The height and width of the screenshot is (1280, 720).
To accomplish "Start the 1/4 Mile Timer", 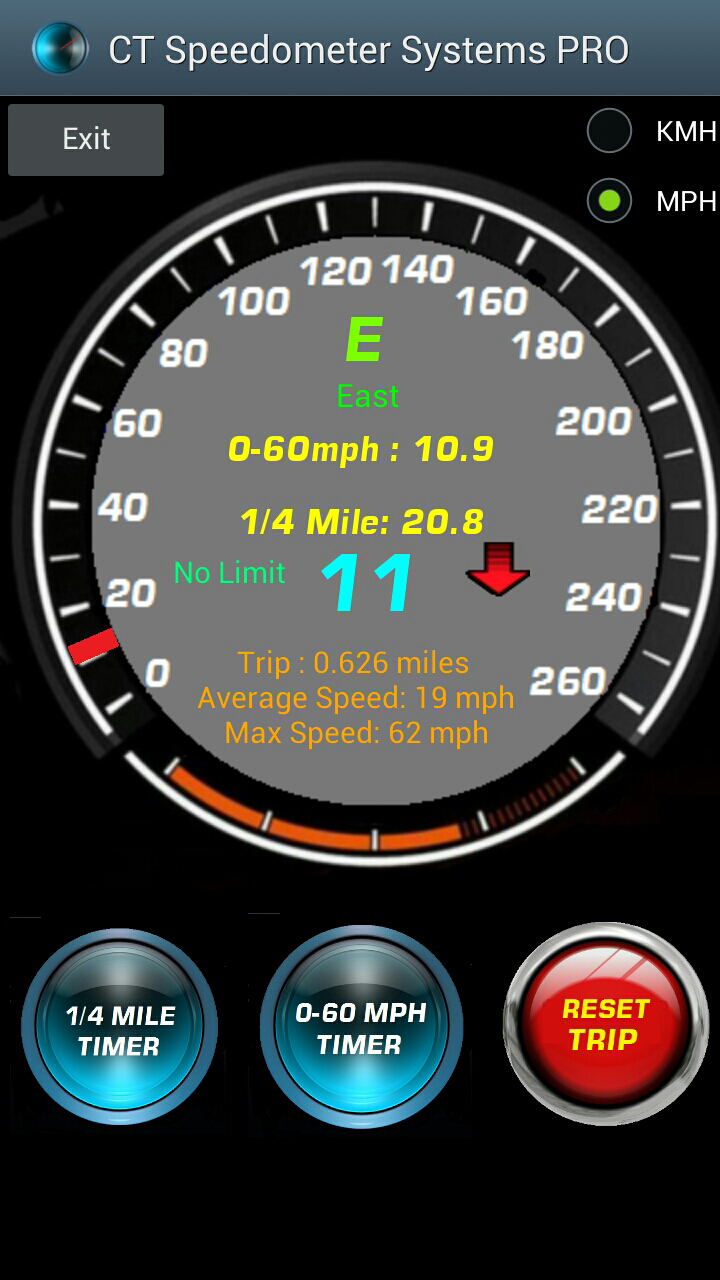I will [120, 1028].
